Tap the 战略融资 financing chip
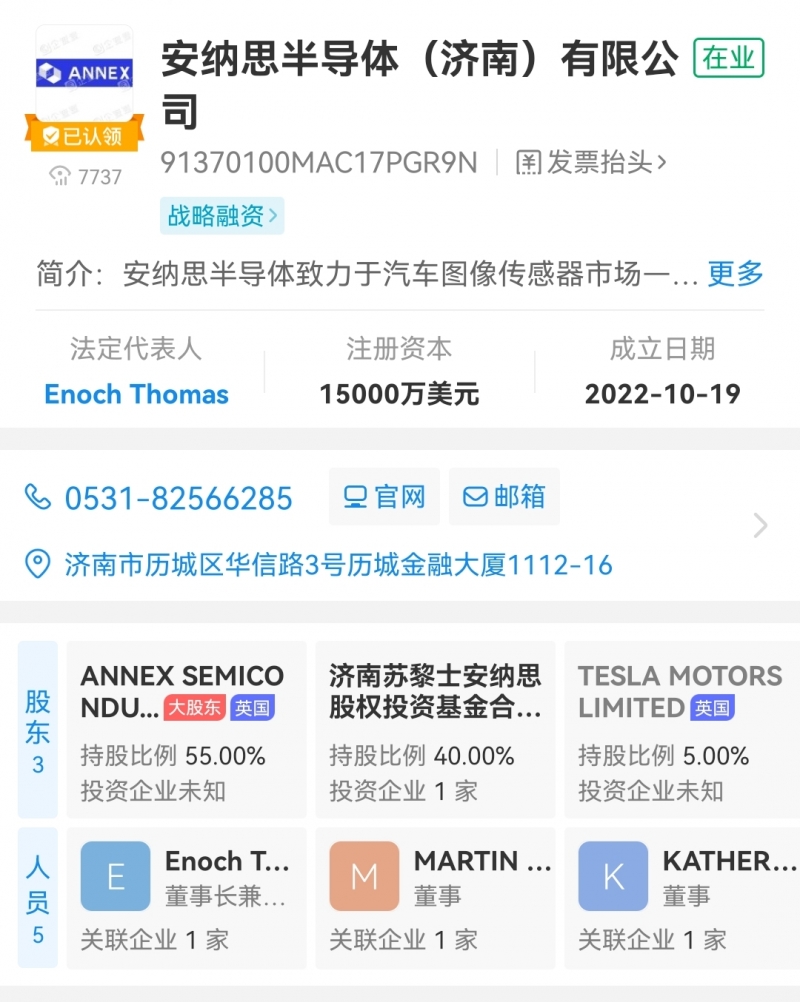Viewport: 800px width, 1002px height. (x=222, y=216)
